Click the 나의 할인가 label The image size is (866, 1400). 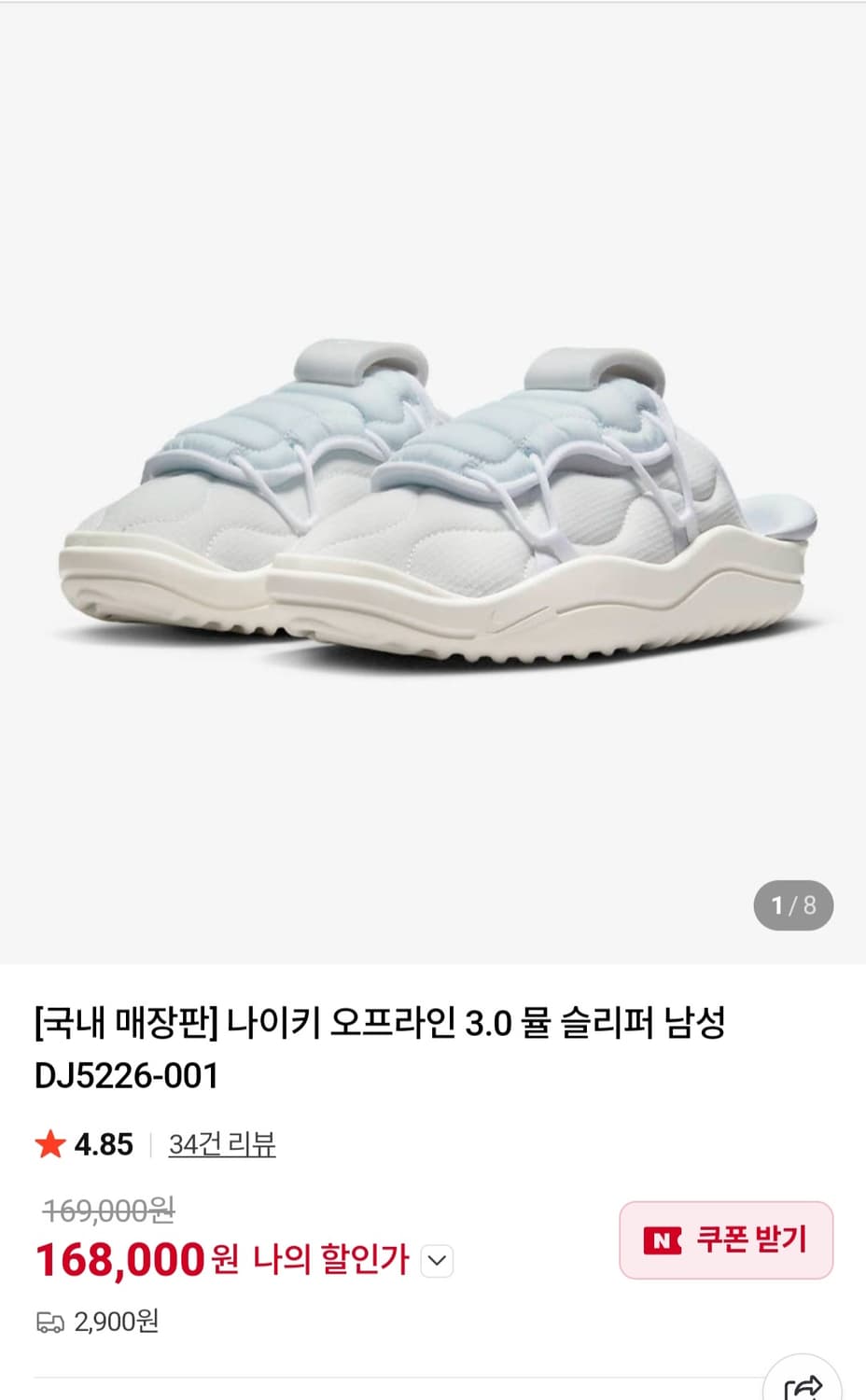(331, 1258)
